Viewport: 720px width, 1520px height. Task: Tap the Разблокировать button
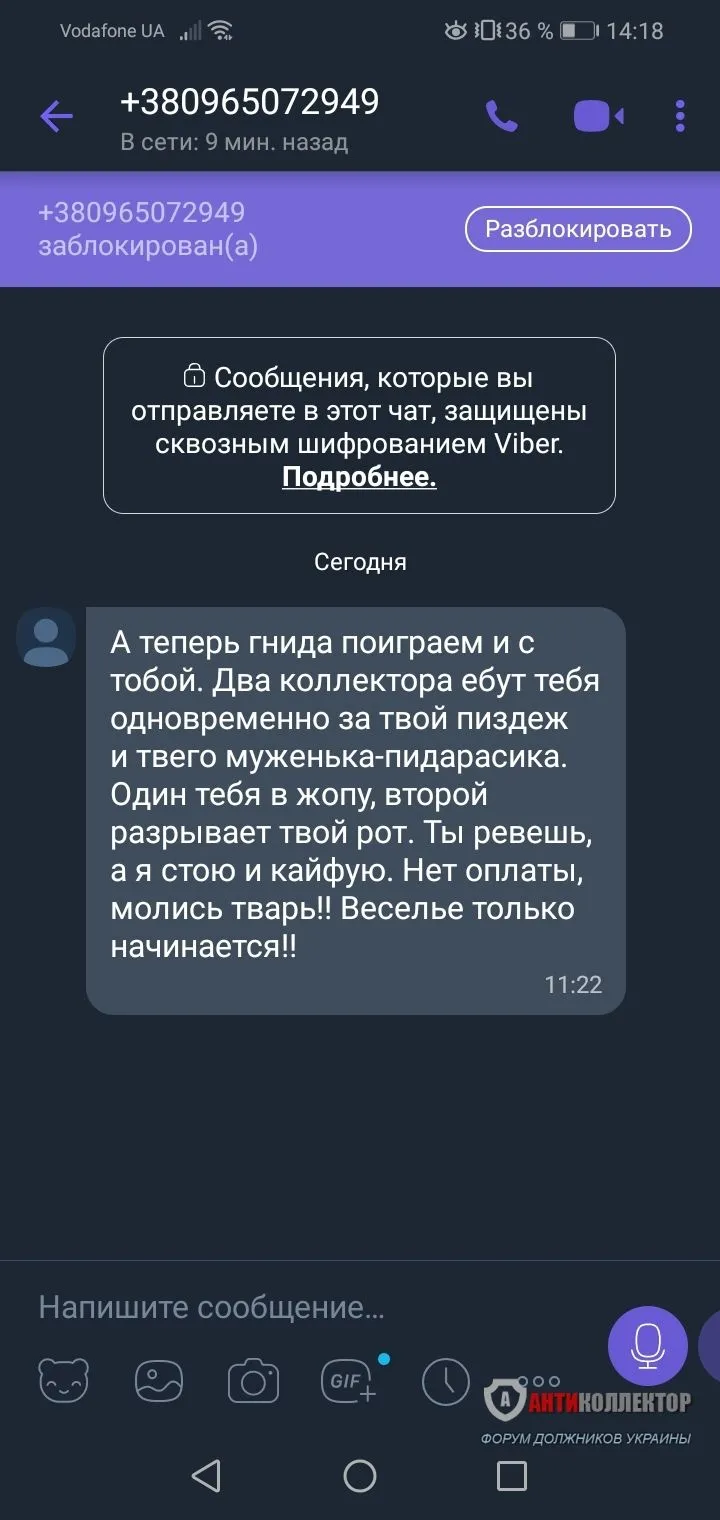[578, 229]
